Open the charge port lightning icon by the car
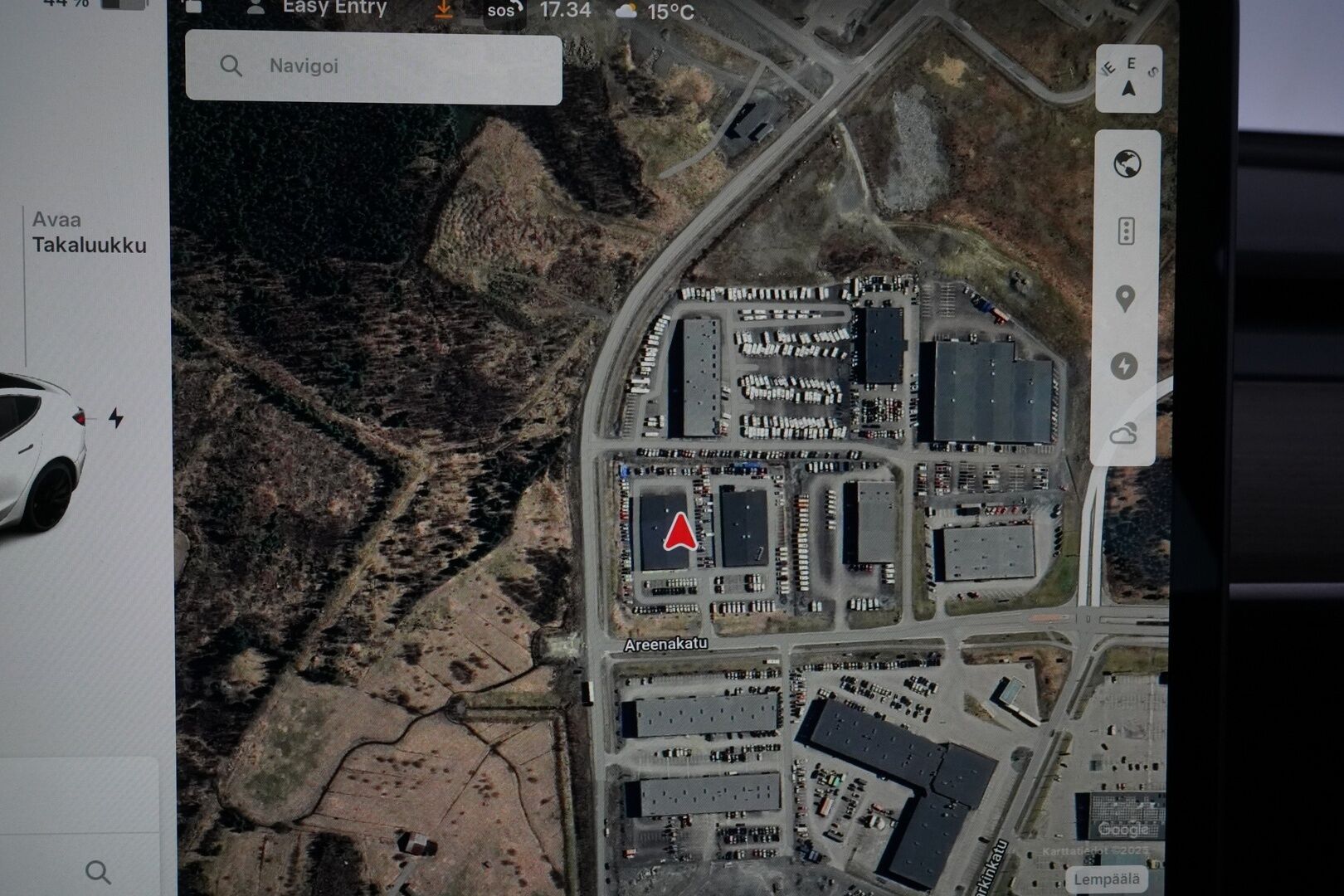The height and width of the screenshot is (896, 1344). tap(115, 418)
